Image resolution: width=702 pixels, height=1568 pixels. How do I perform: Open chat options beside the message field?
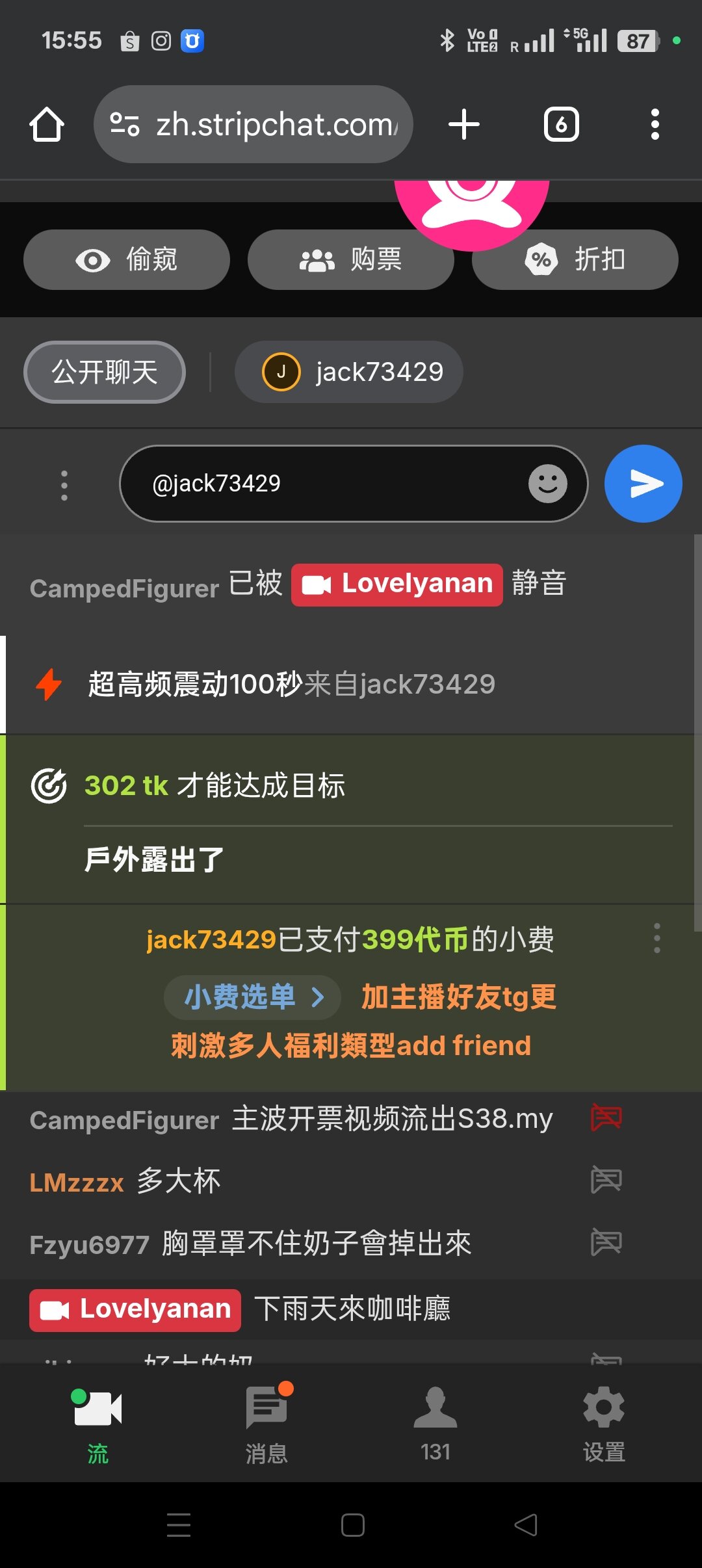[64, 485]
